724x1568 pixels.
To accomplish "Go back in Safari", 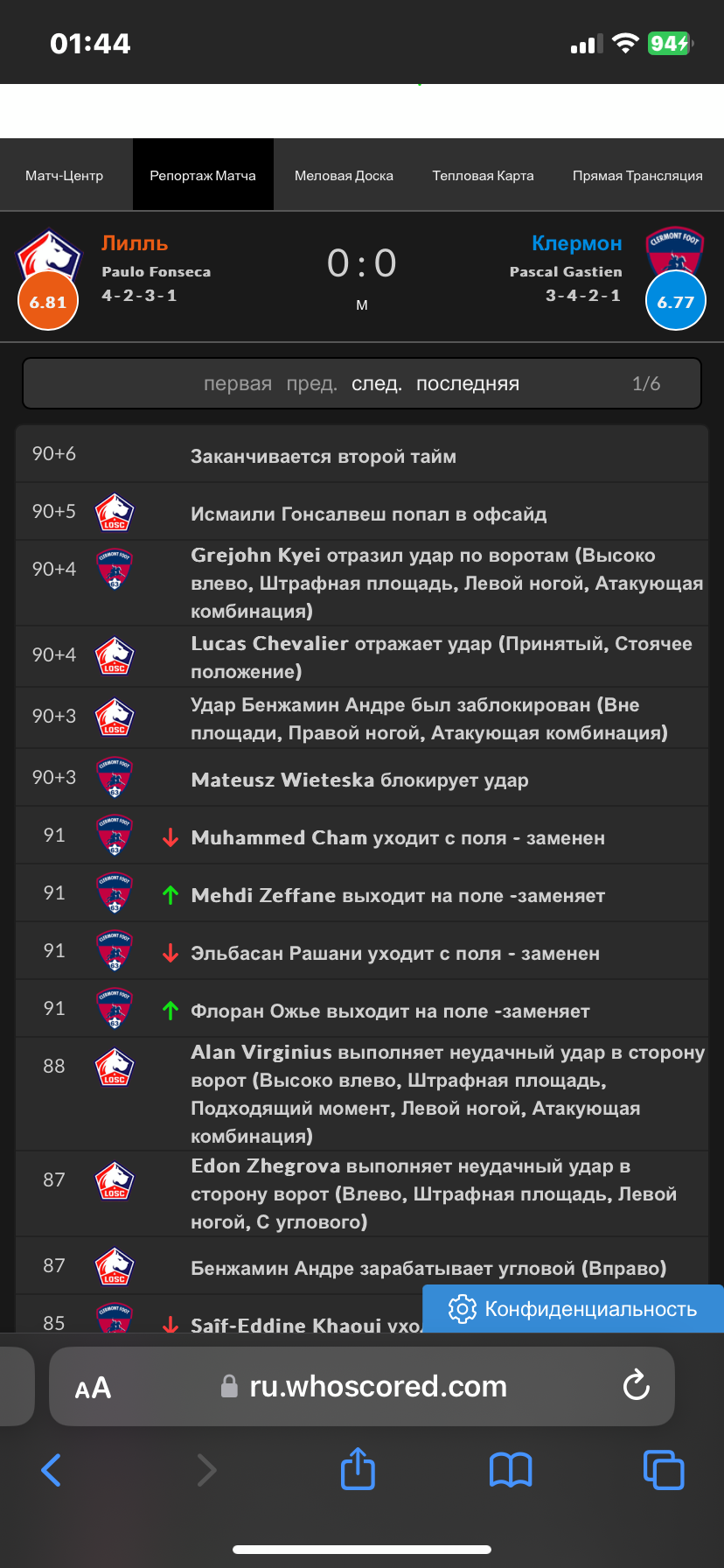I will 52,1470.
